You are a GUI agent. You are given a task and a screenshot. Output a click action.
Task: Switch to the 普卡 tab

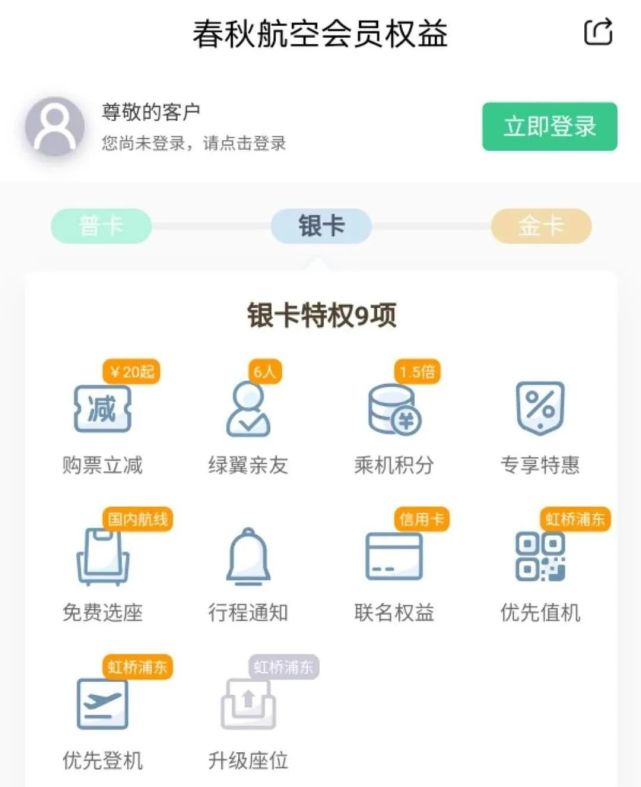coord(101,226)
